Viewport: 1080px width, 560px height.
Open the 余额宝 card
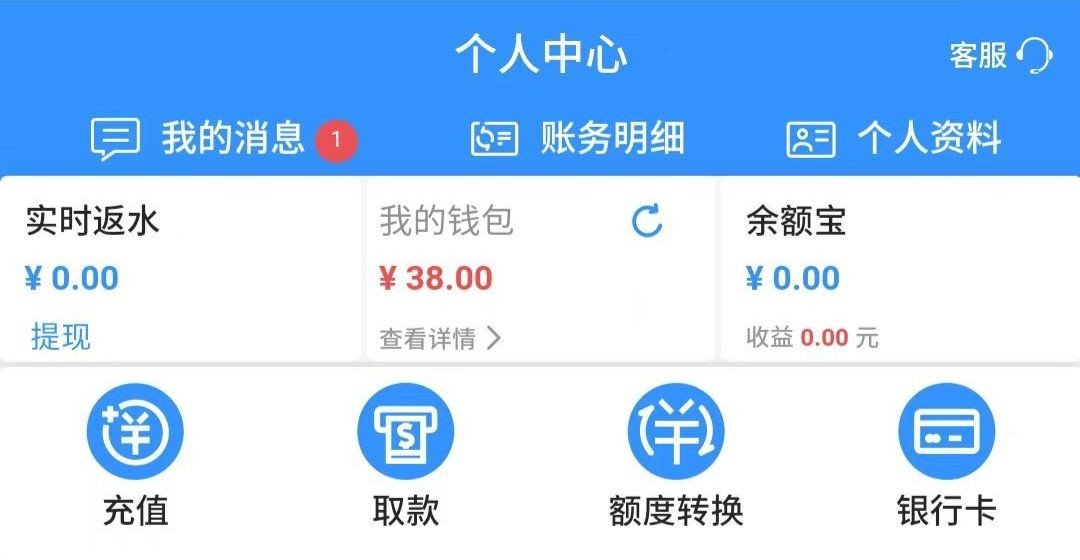pos(898,268)
